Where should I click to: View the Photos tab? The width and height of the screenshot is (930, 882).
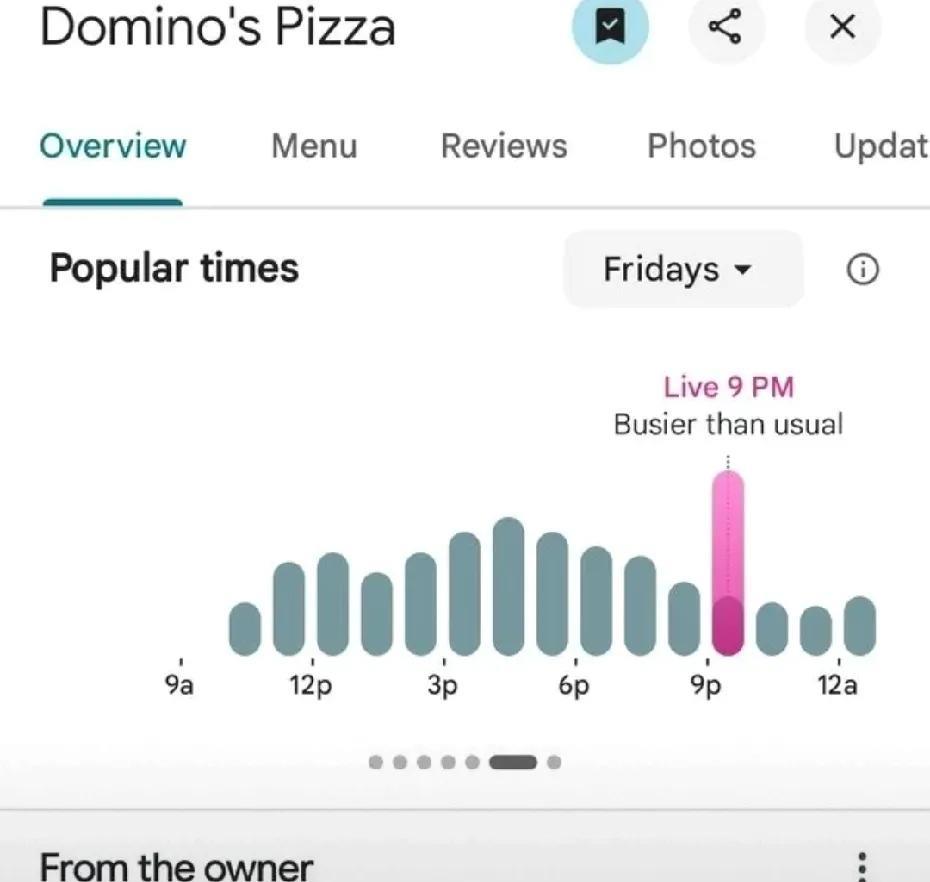click(701, 146)
